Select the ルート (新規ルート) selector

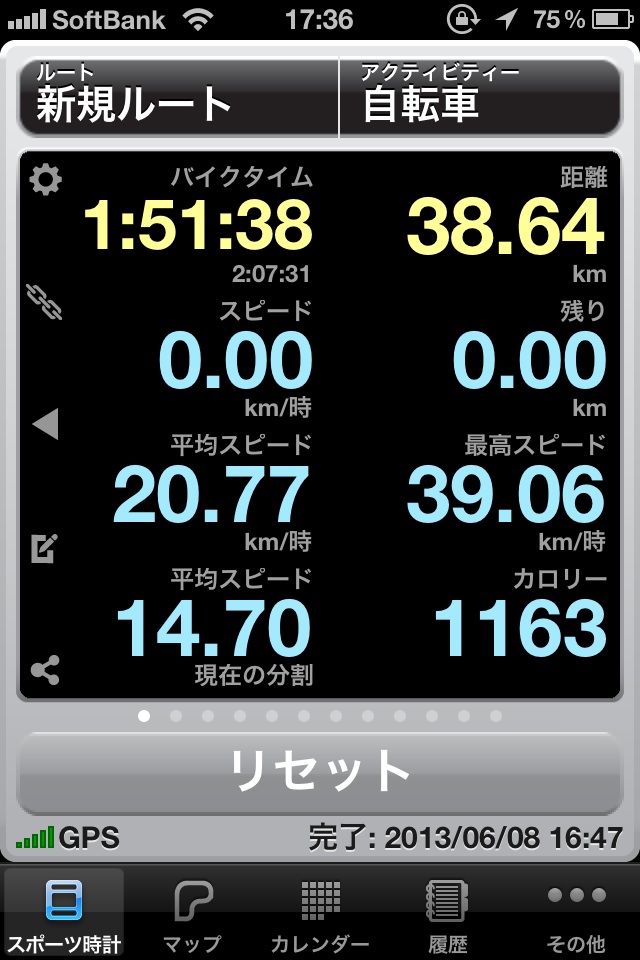point(179,98)
